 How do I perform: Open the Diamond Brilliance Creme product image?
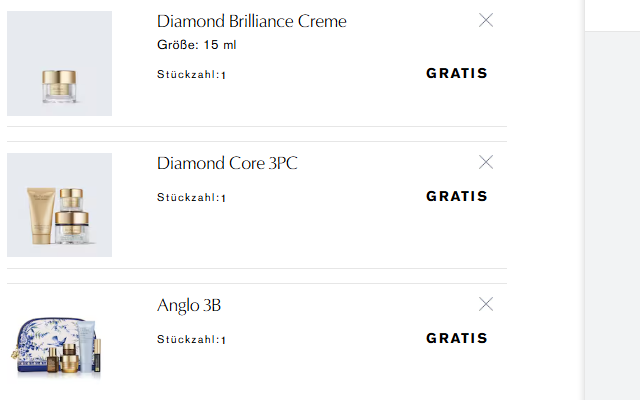point(59,63)
